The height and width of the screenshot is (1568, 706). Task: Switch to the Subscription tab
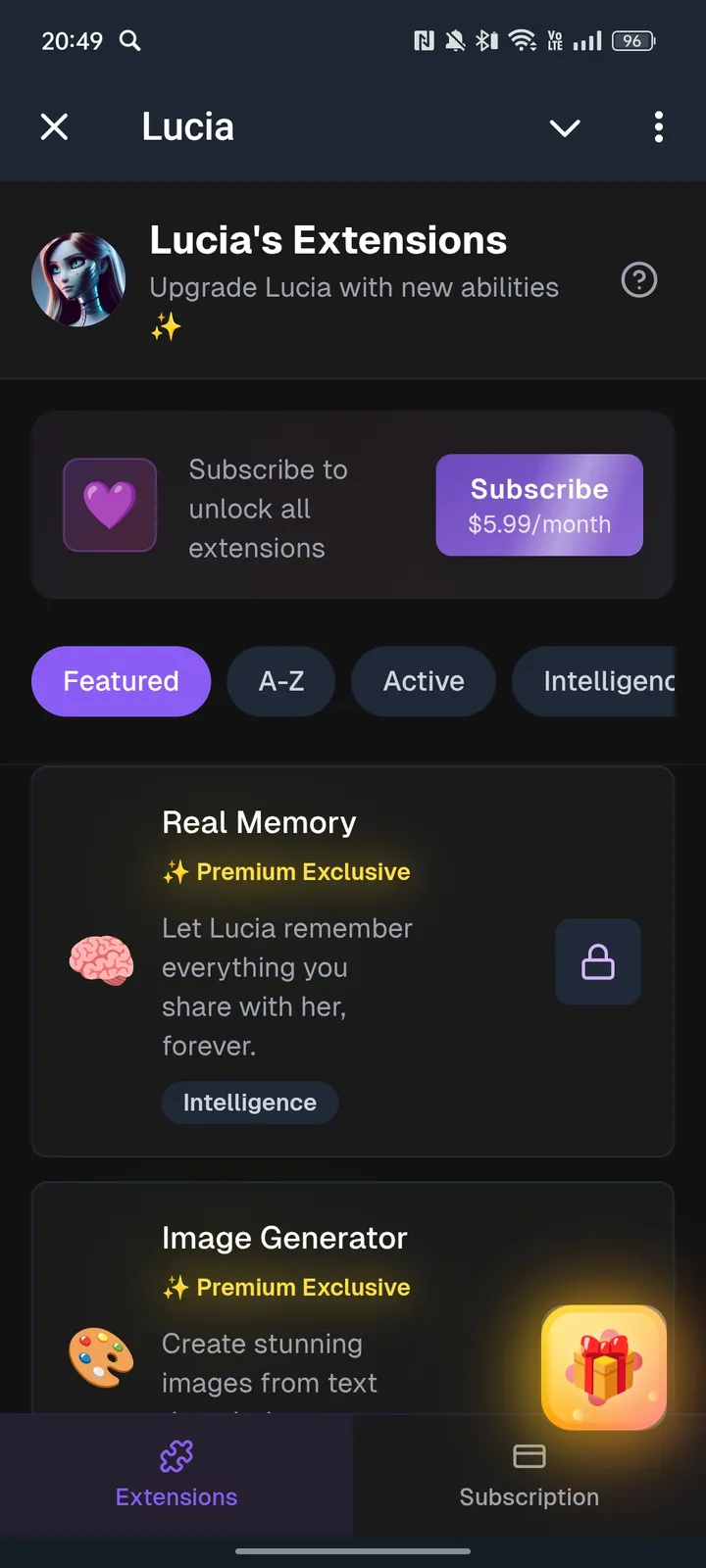(x=529, y=1475)
